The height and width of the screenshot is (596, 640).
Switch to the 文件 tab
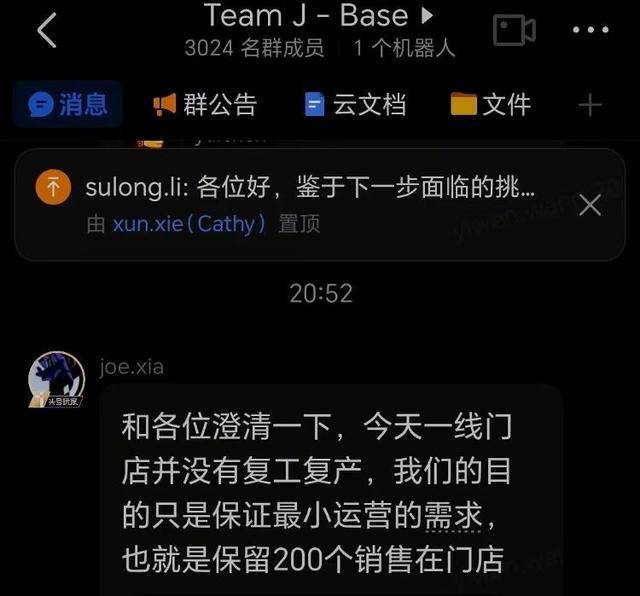tap(491, 104)
